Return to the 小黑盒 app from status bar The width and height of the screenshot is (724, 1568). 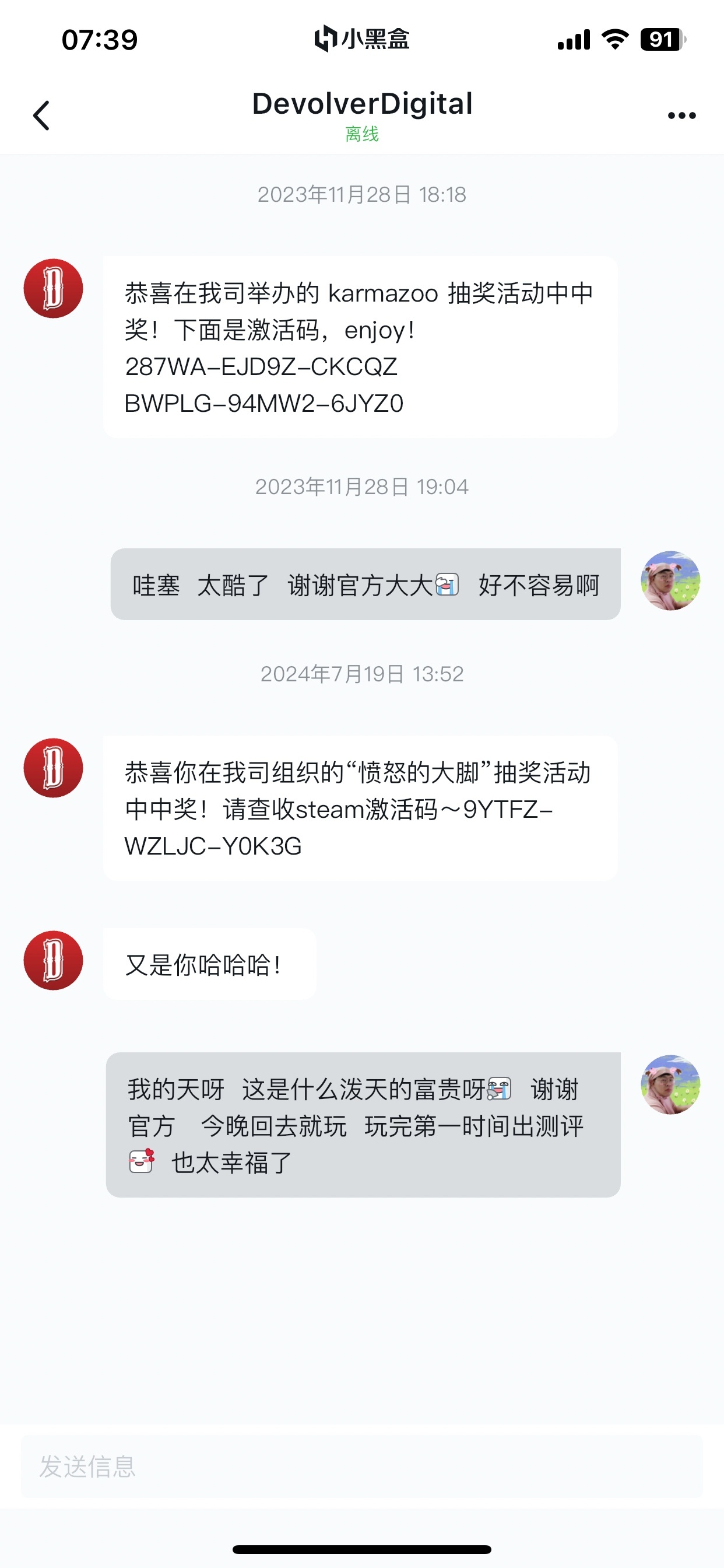pos(361,40)
